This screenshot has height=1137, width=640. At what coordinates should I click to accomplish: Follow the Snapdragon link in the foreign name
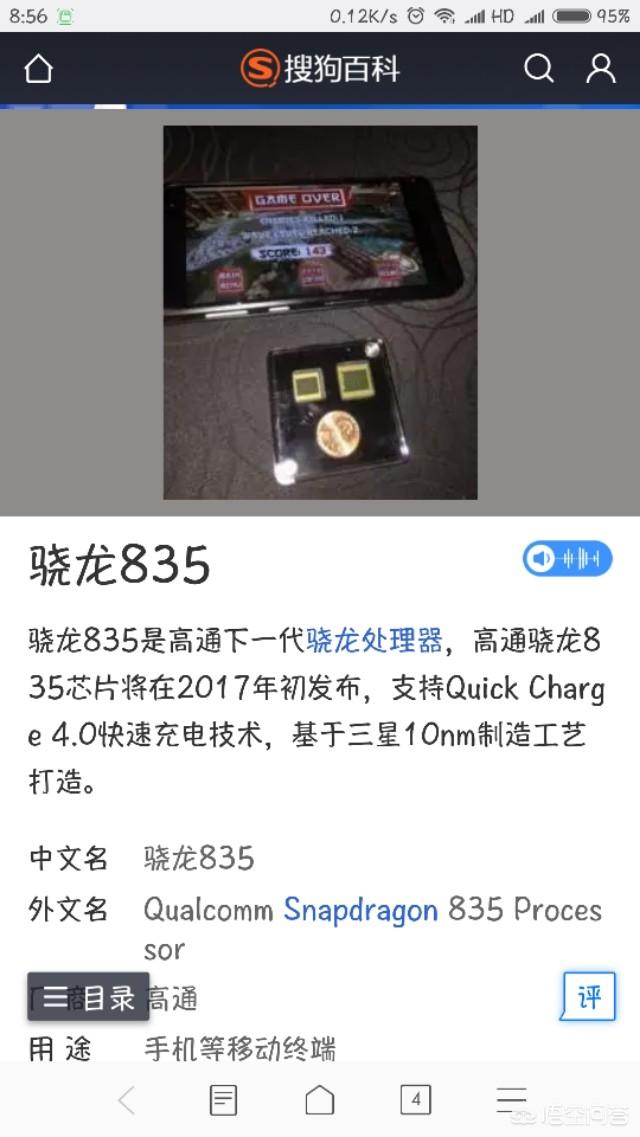tap(361, 910)
